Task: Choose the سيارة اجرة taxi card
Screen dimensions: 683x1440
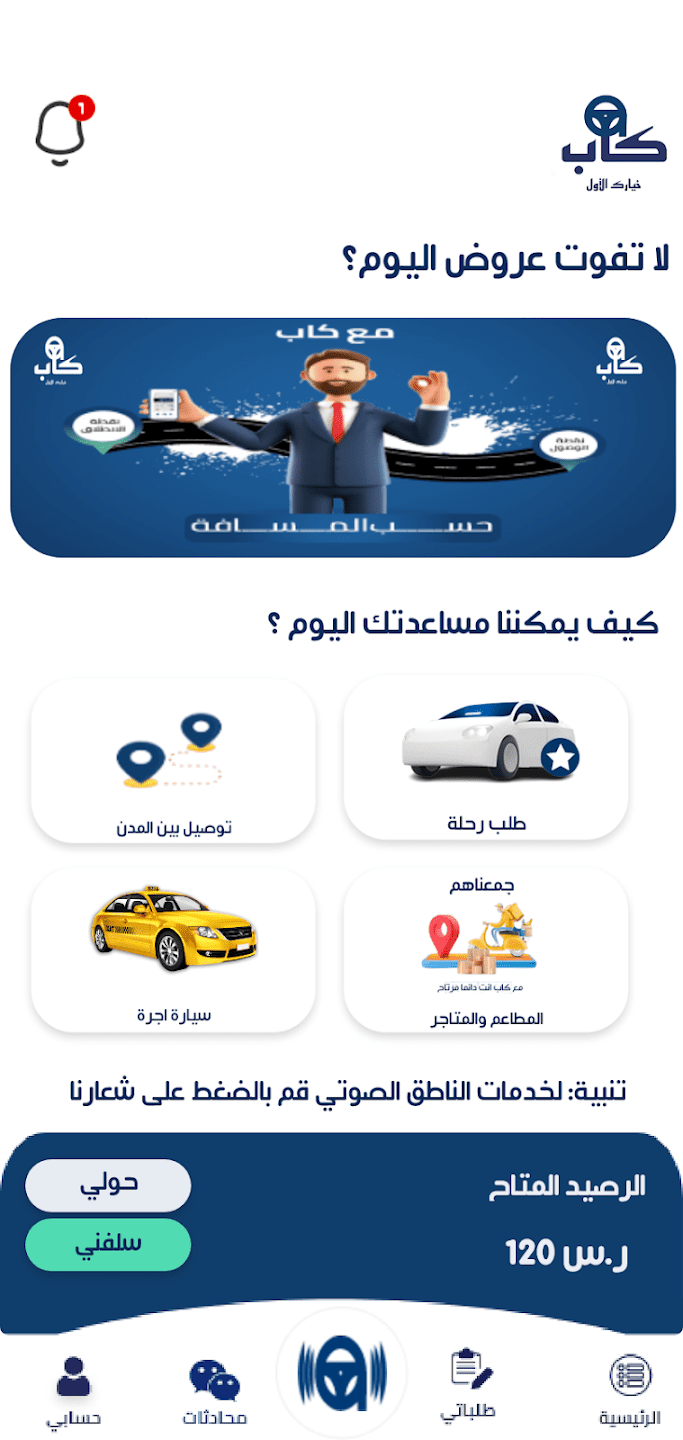Action: pyautogui.click(x=173, y=950)
